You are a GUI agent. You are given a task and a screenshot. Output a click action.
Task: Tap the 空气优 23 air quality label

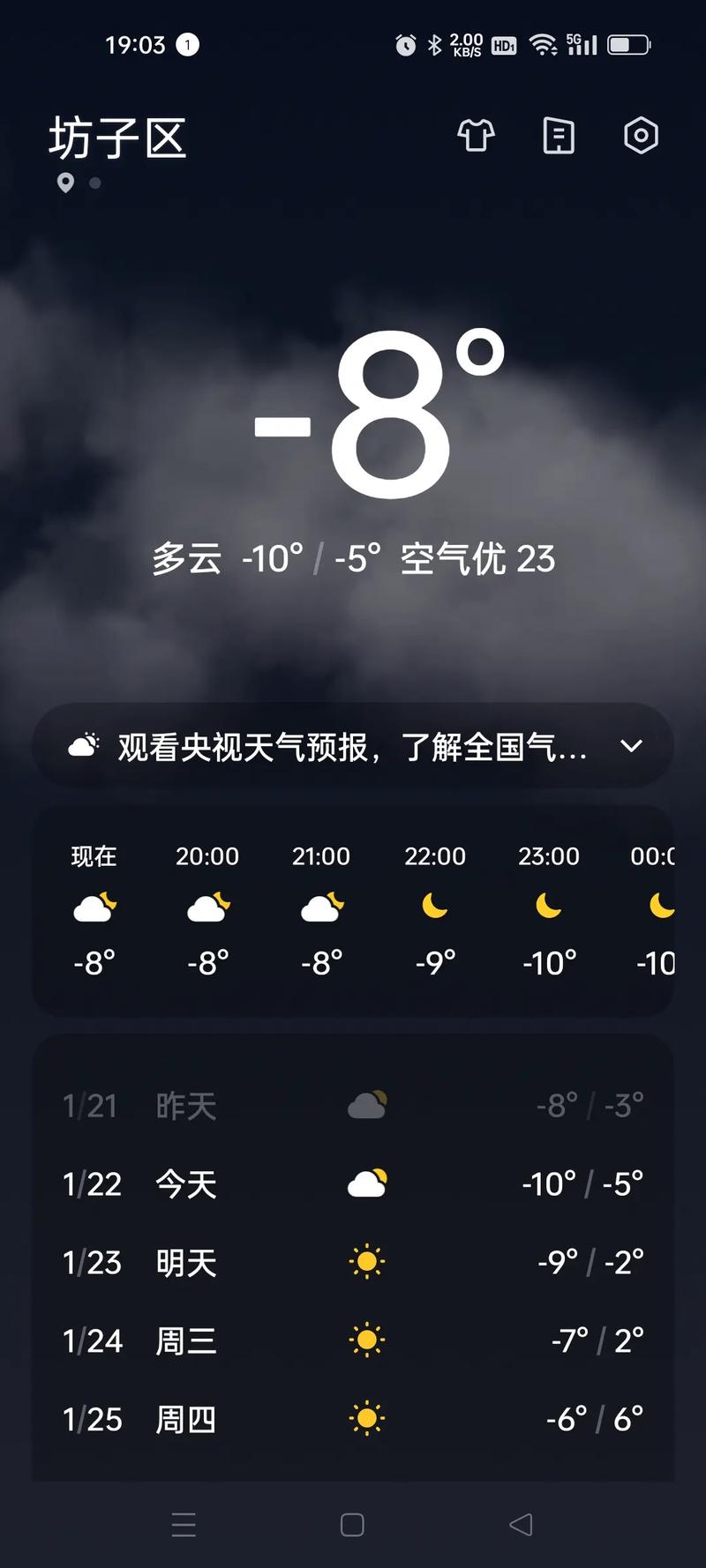click(x=477, y=558)
